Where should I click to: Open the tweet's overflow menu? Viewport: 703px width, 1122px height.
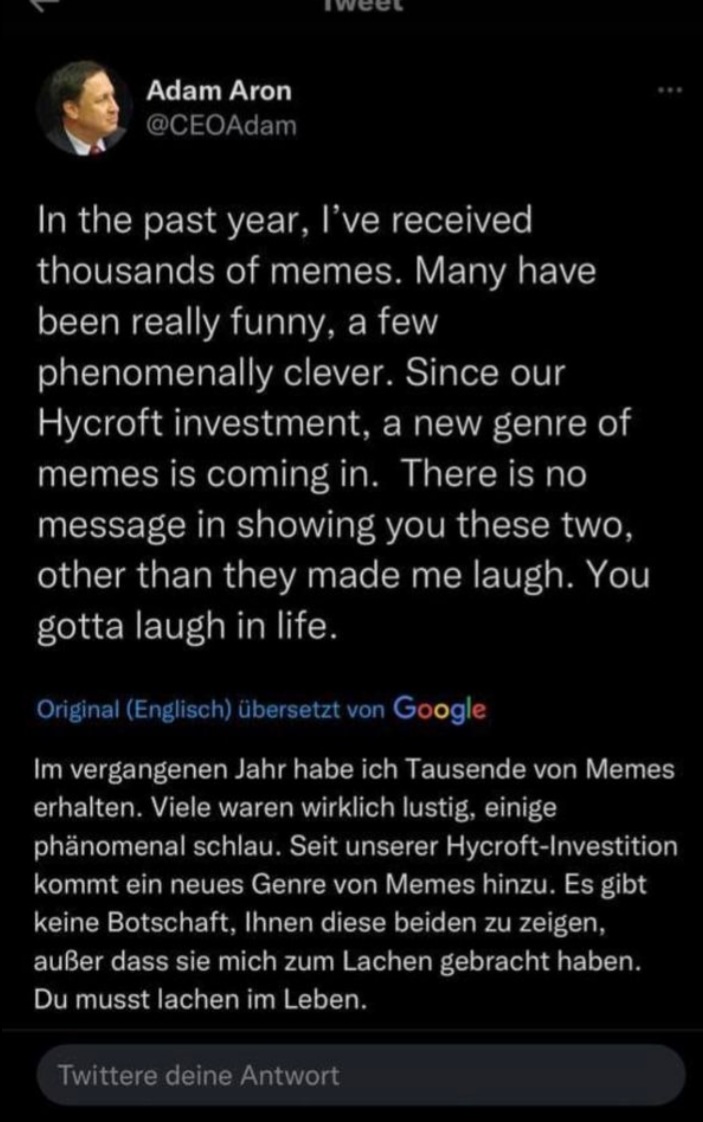click(669, 92)
